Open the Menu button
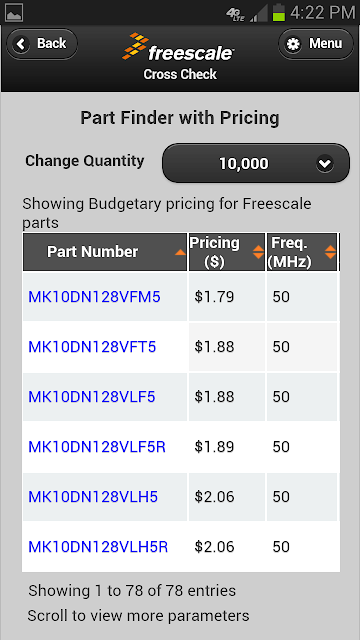This screenshot has width=360, height=640. tap(316, 44)
